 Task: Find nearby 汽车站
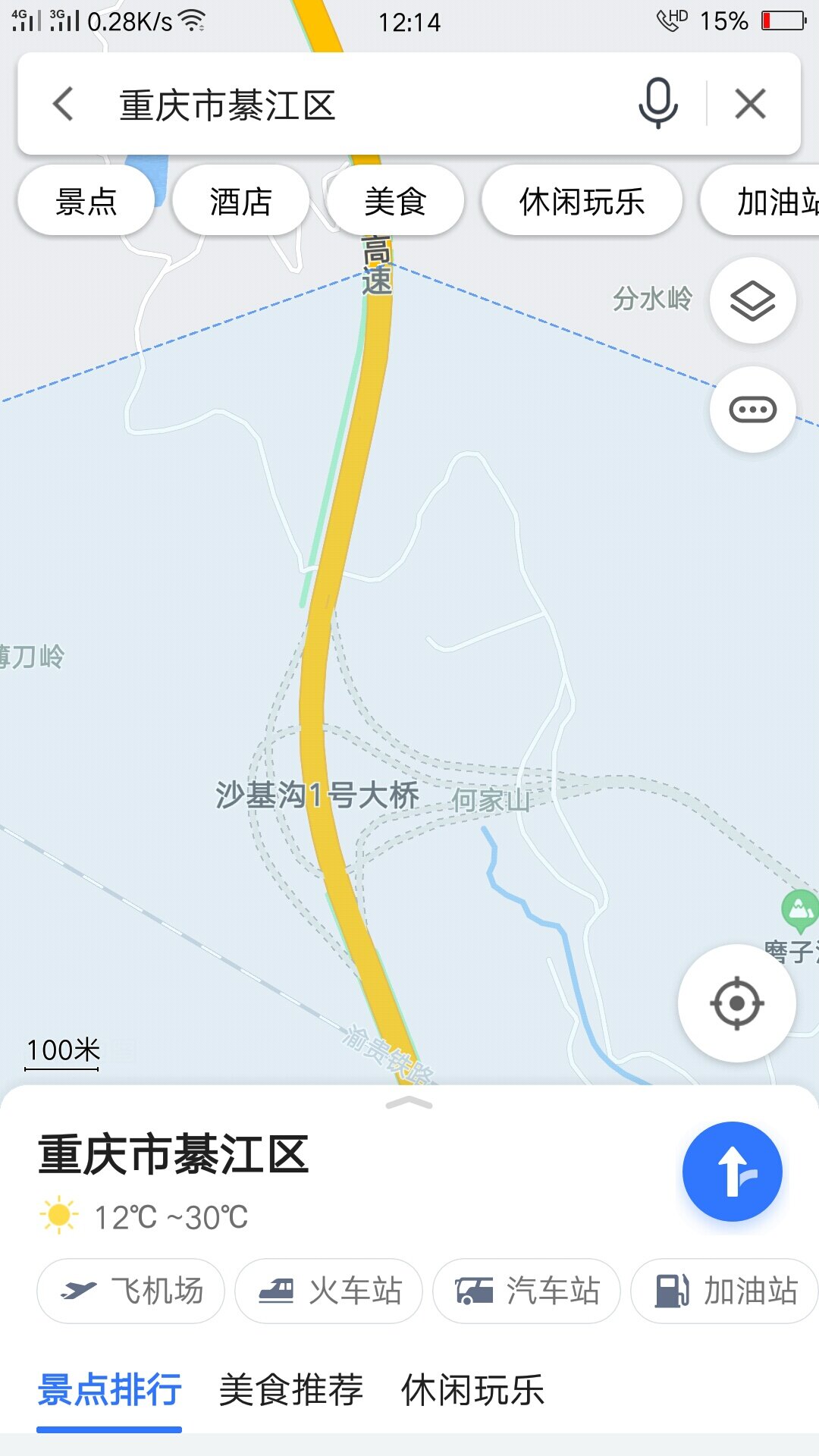point(526,1291)
